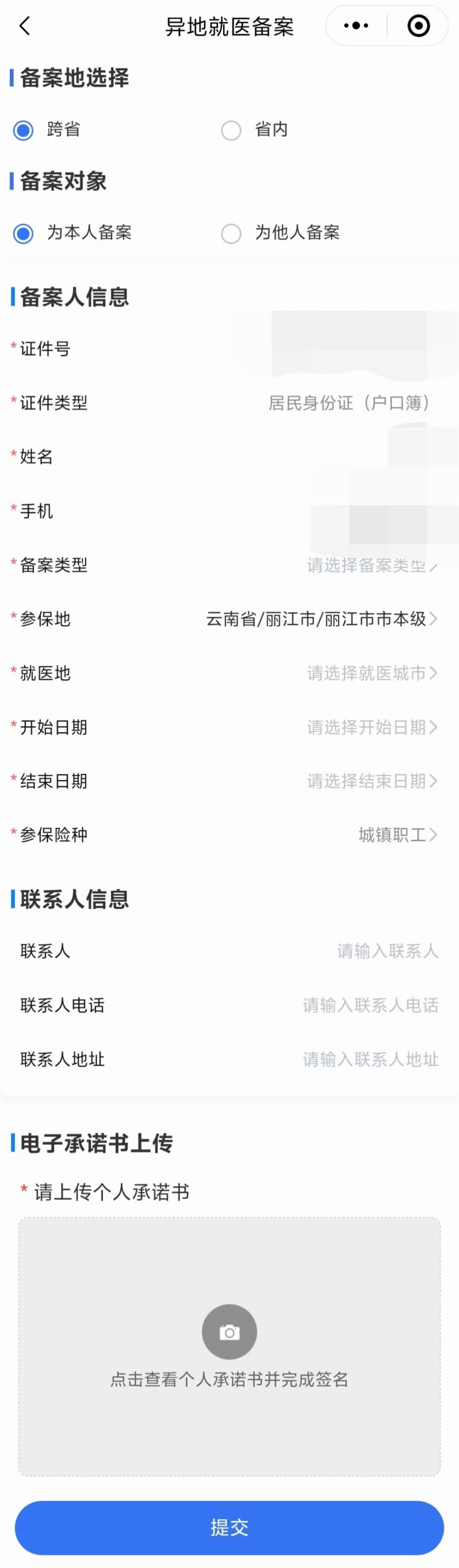
Task: Submit the form with 提交
Action: point(229,1527)
